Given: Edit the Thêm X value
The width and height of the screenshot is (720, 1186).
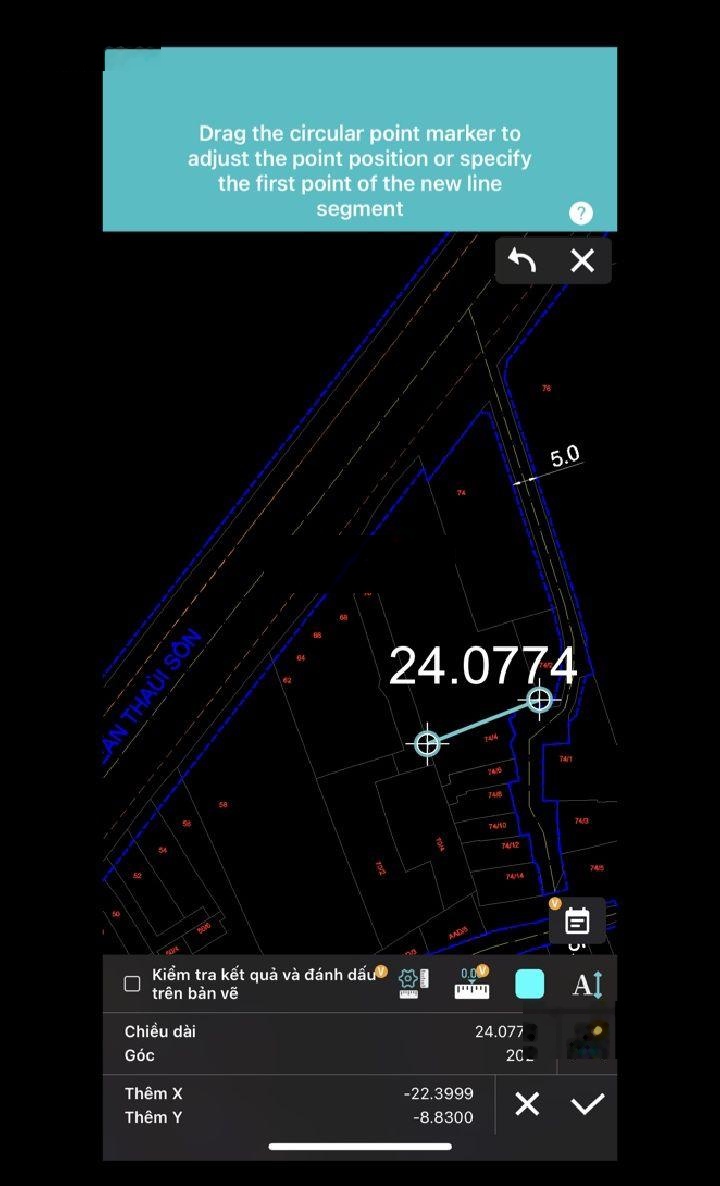Looking at the screenshot, I should point(438,1093).
